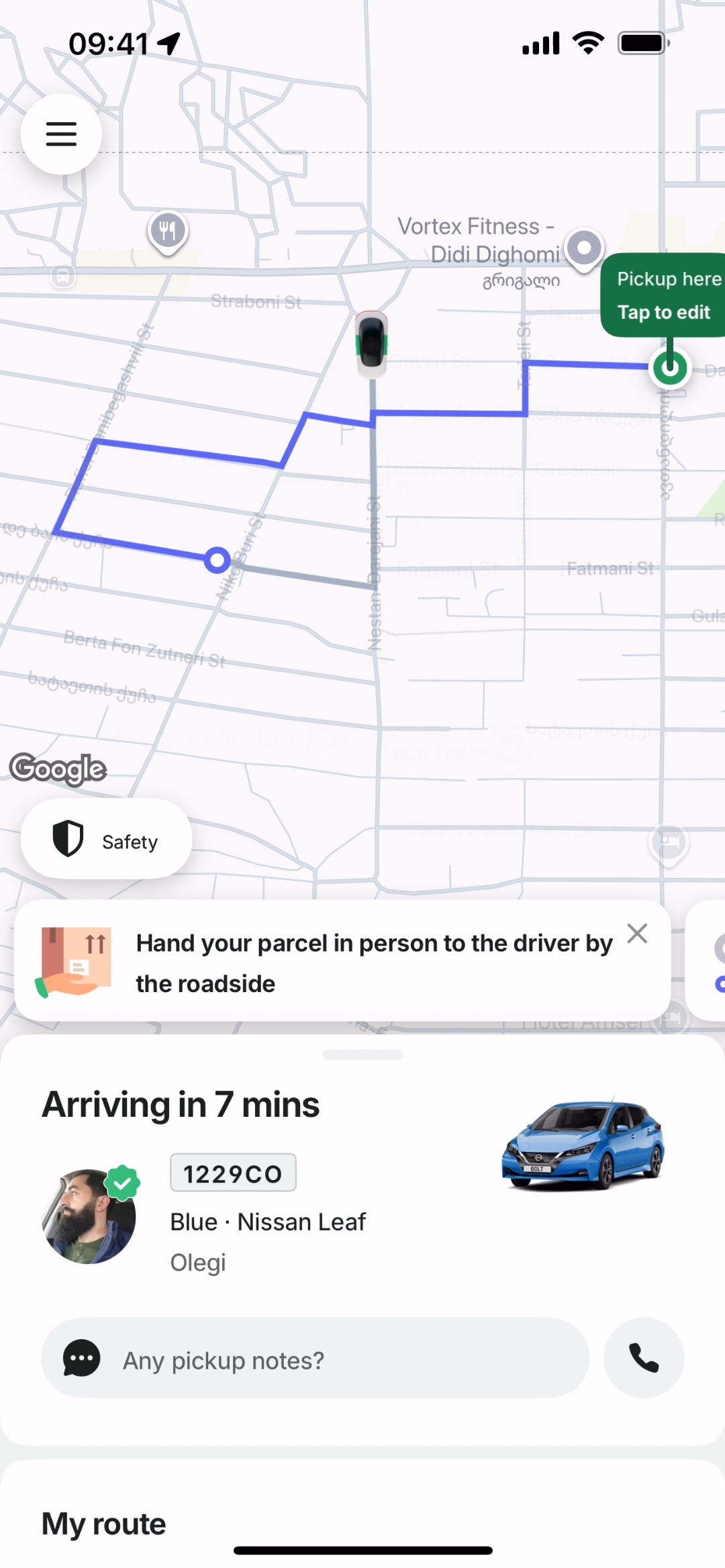This screenshot has width=725, height=1568.
Task: Open the Safety toolkit
Action: (x=106, y=839)
